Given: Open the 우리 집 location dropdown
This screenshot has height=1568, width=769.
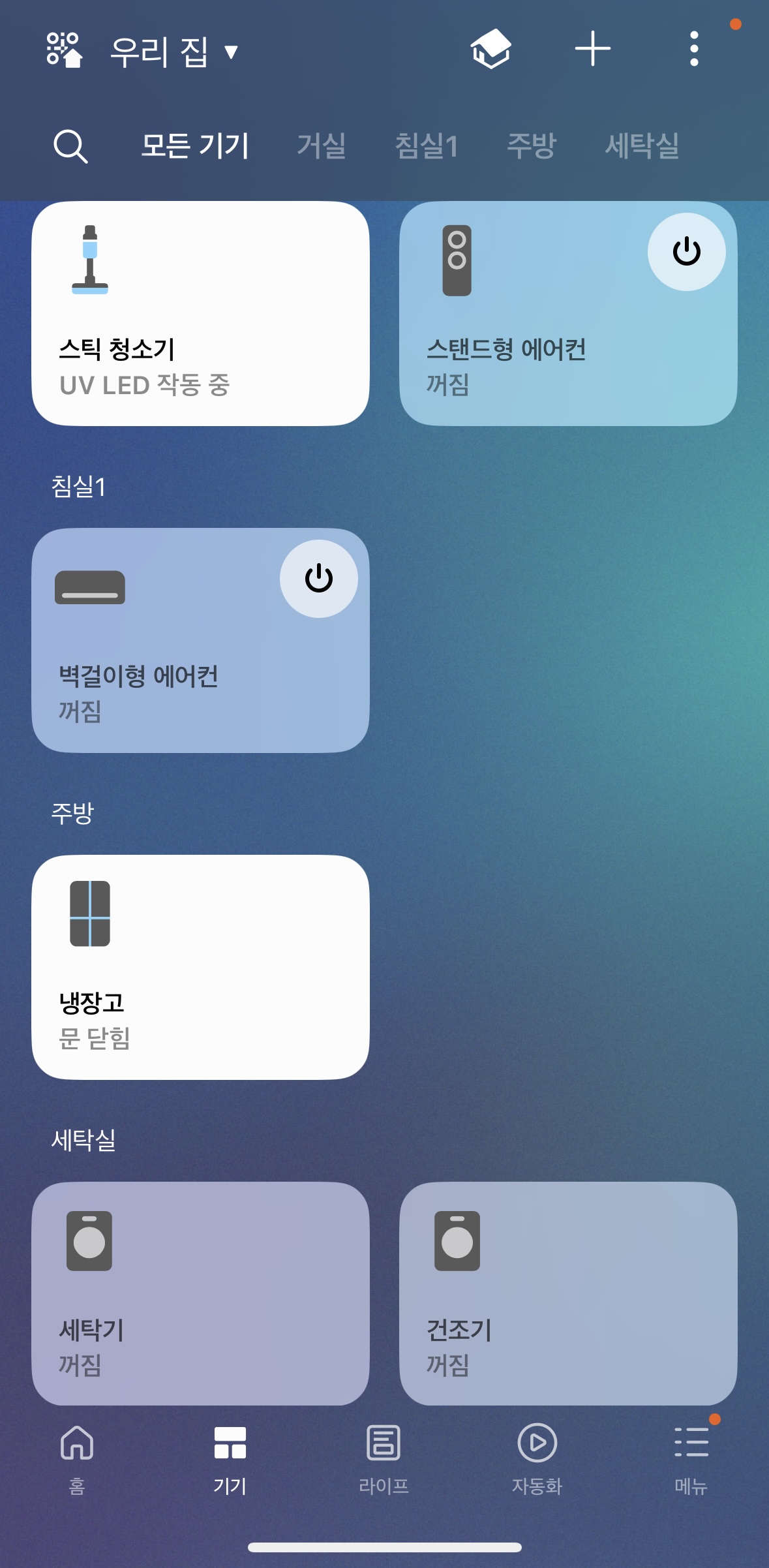Looking at the screenshot, I should pyautogui.click(x=173, y=52).
